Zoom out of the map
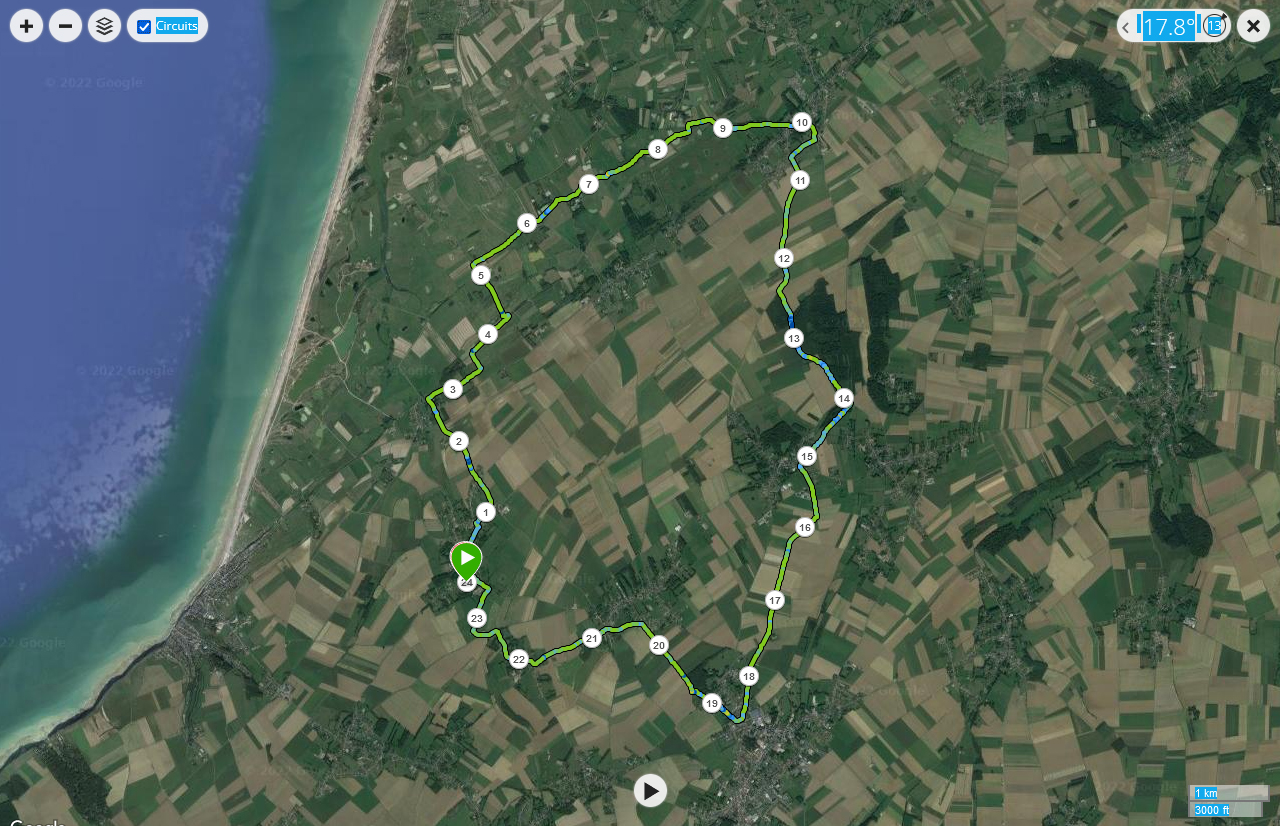 point(66,26)
